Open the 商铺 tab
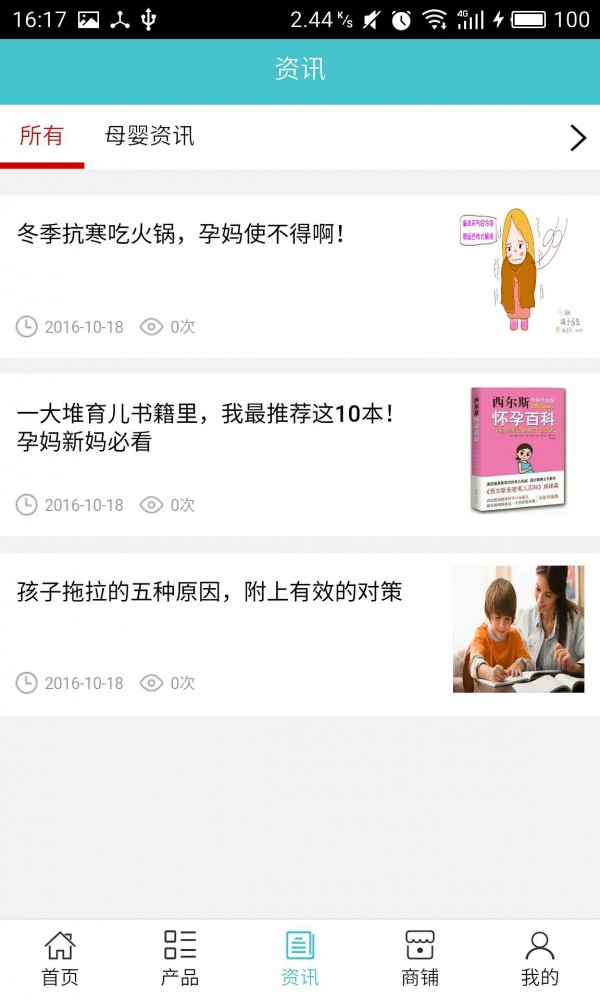Screen dimensions: 600x1000 (420, 958)
